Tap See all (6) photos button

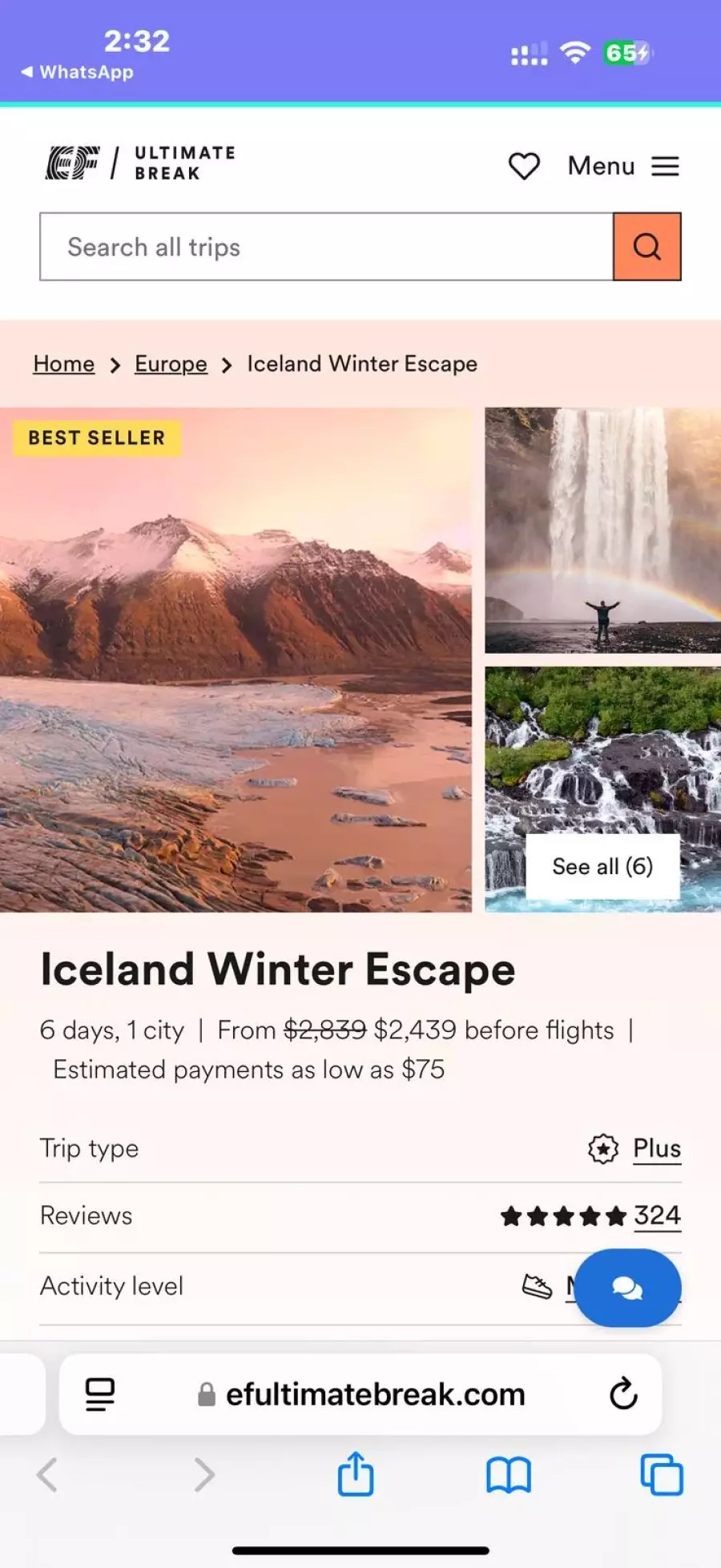point(602,866)
